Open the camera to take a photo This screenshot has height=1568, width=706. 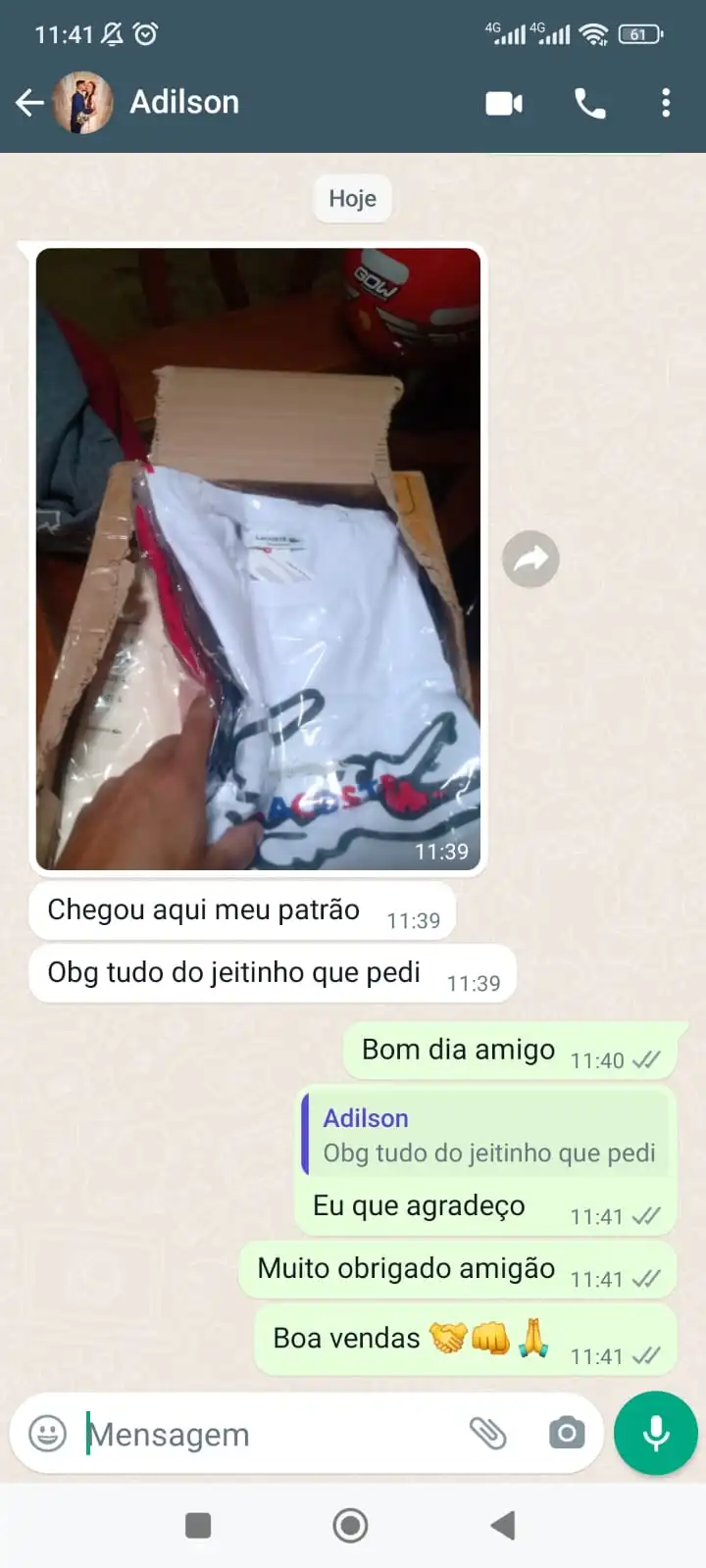[x=567, y=1434]
